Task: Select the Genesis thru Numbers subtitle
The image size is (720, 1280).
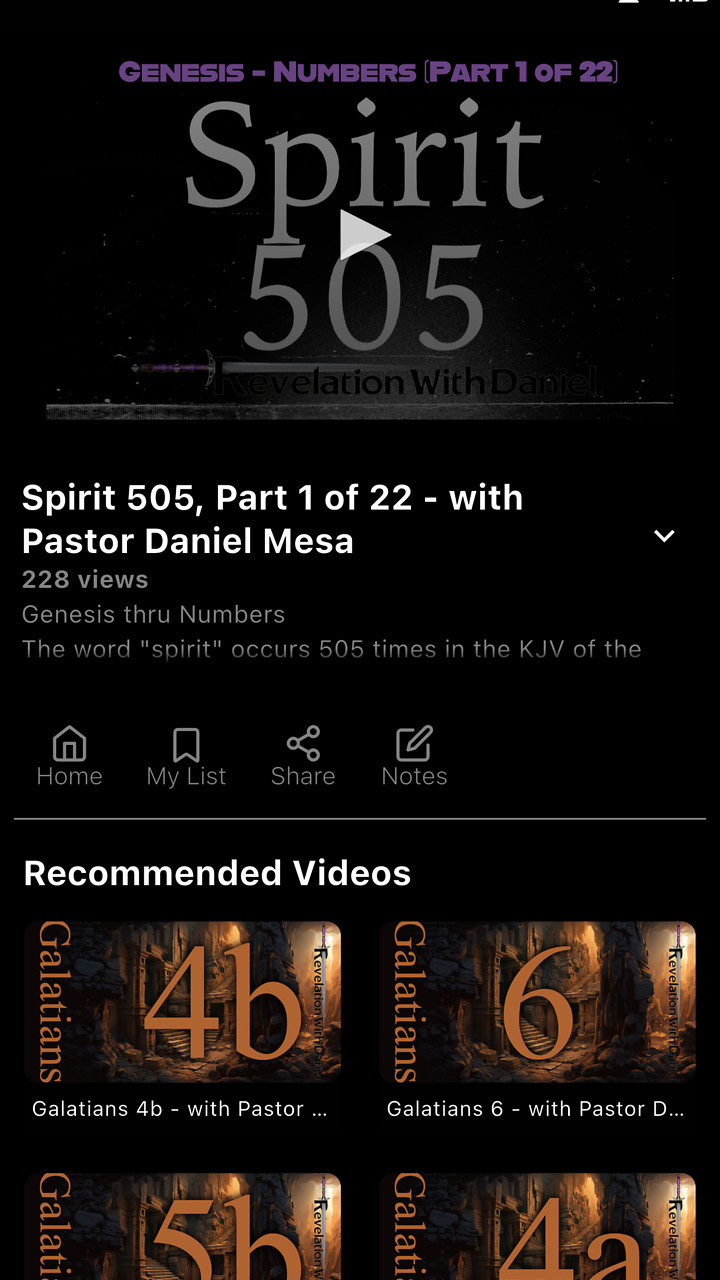Action: click(x=153, y=614)
